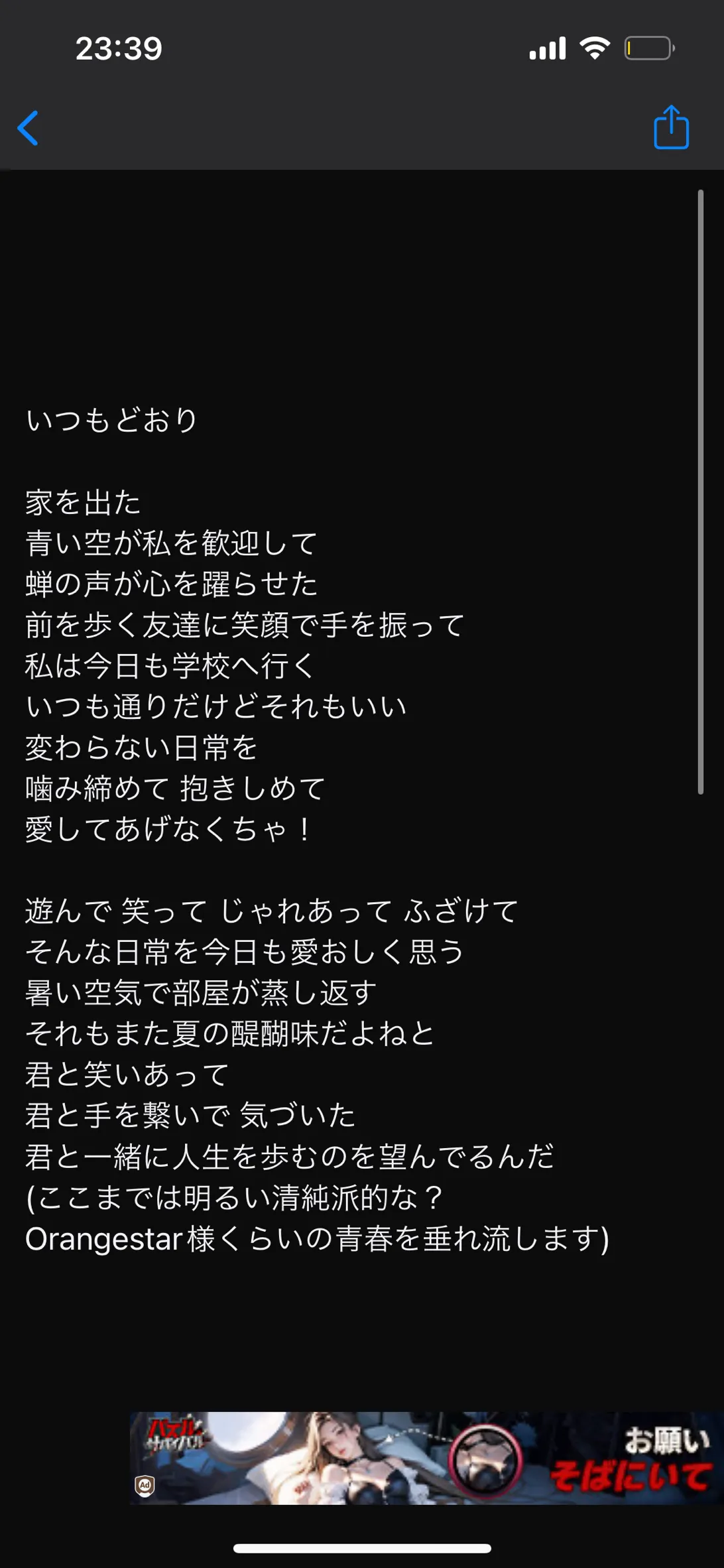Share this text with the share icon
The height and width of the screenshot is (1568, 724).
tap(671, 127)
